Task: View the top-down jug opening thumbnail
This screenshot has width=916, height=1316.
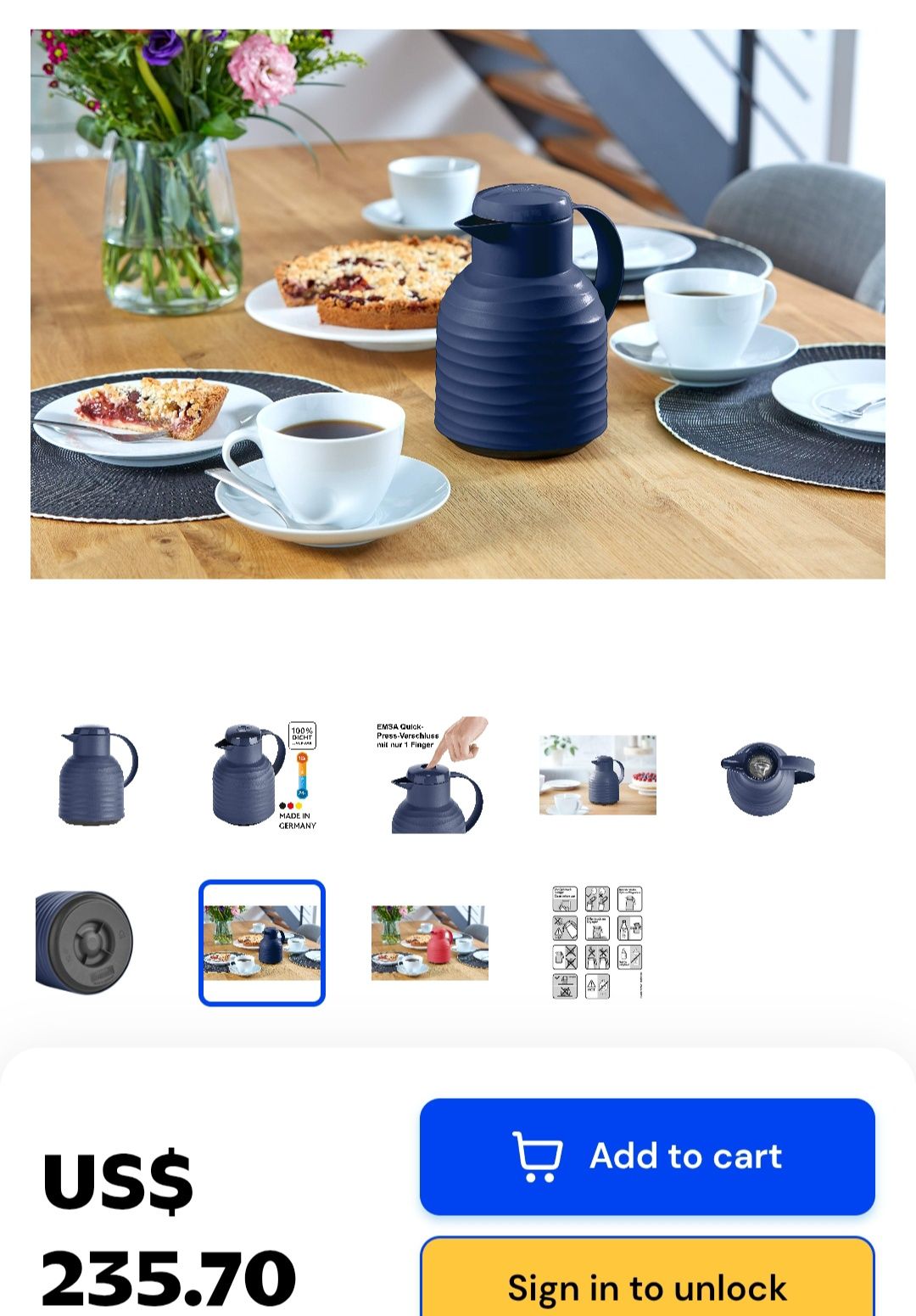Action: pyautogui.click(x=765, y=775)
